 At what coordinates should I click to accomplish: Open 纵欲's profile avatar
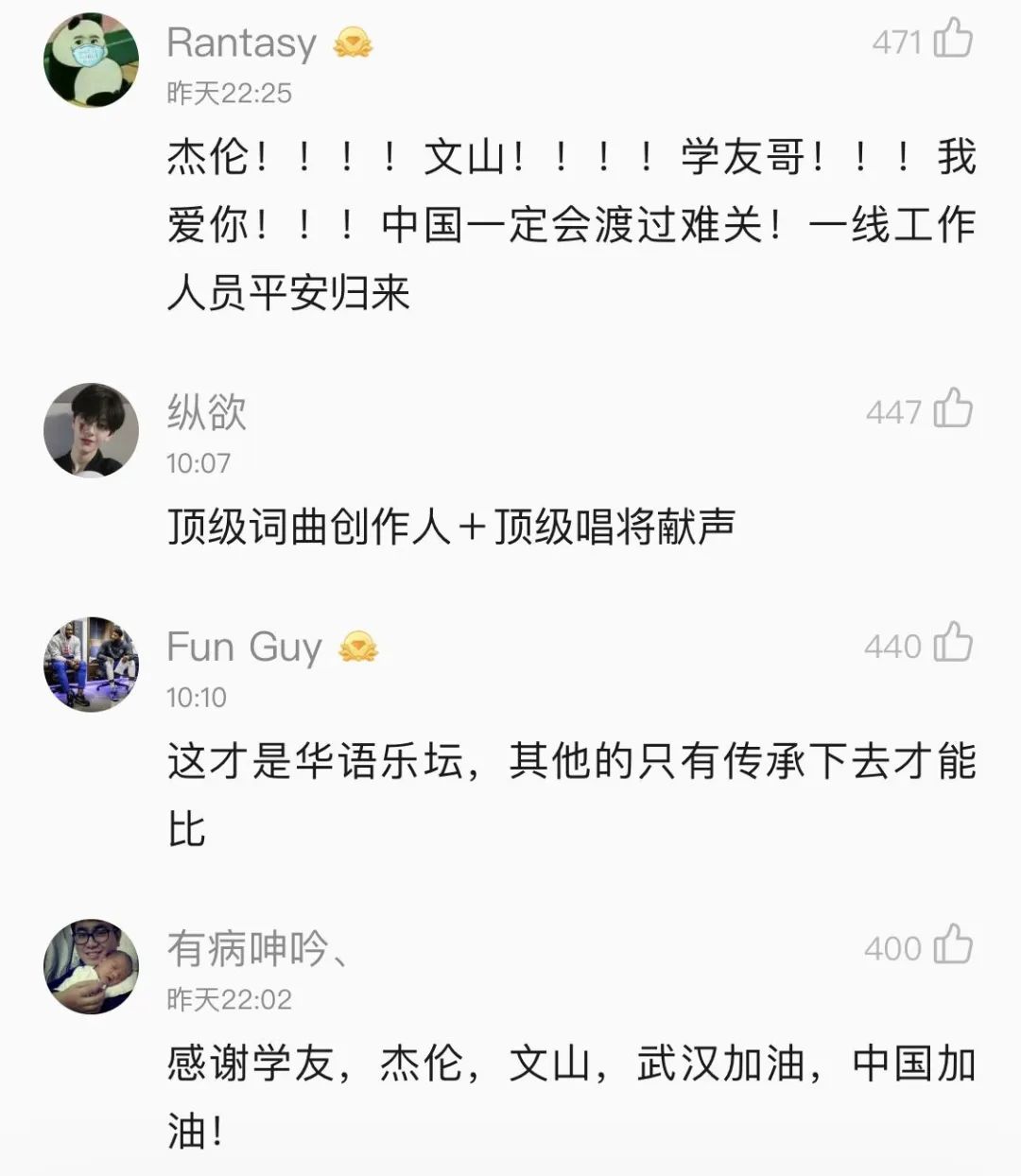92,430
